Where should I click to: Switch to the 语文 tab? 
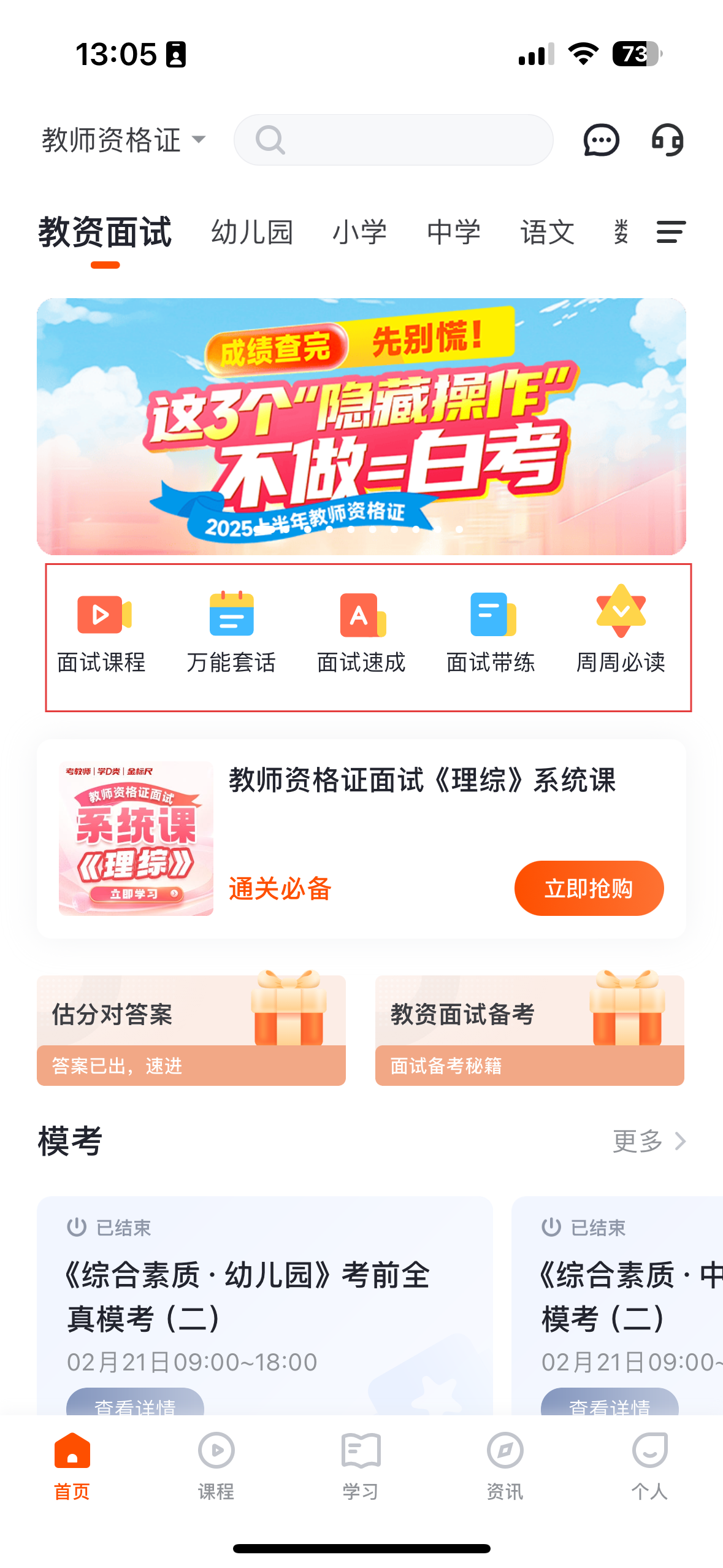(548, 233)
